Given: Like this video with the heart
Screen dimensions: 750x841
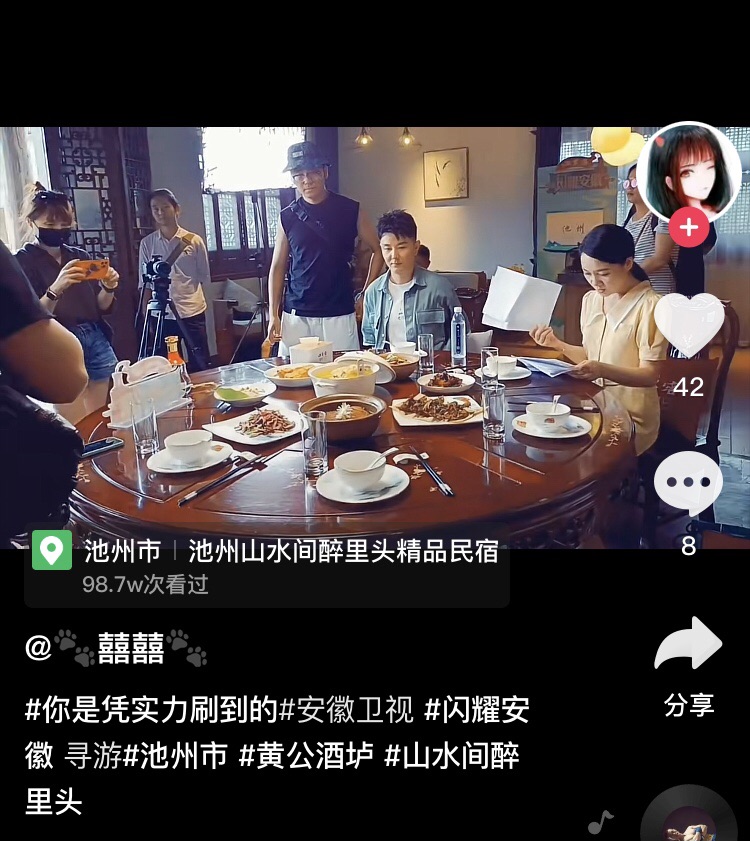Looking at the screenshot, I should click(688, 326).
